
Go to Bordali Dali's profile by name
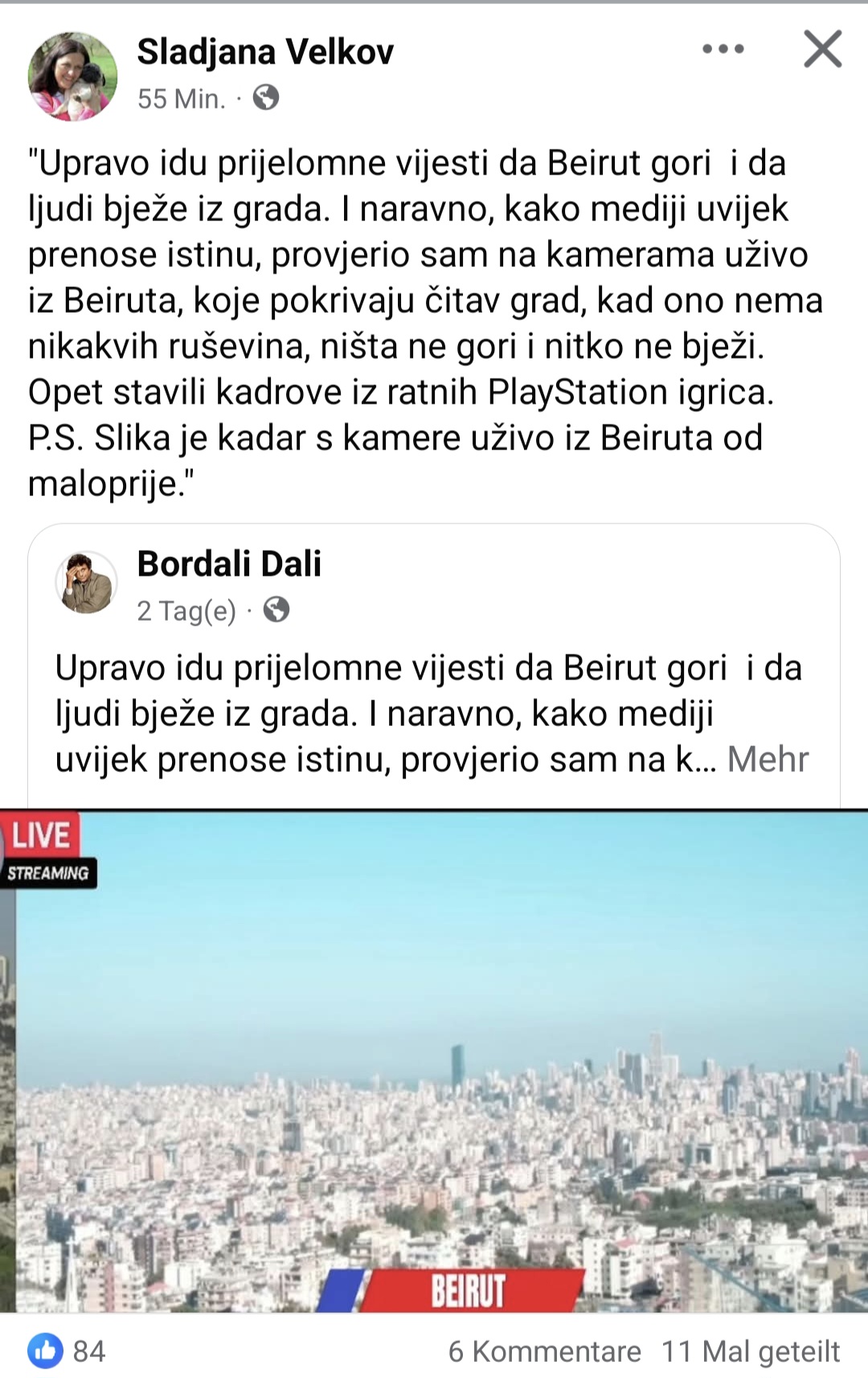(229, 564)
